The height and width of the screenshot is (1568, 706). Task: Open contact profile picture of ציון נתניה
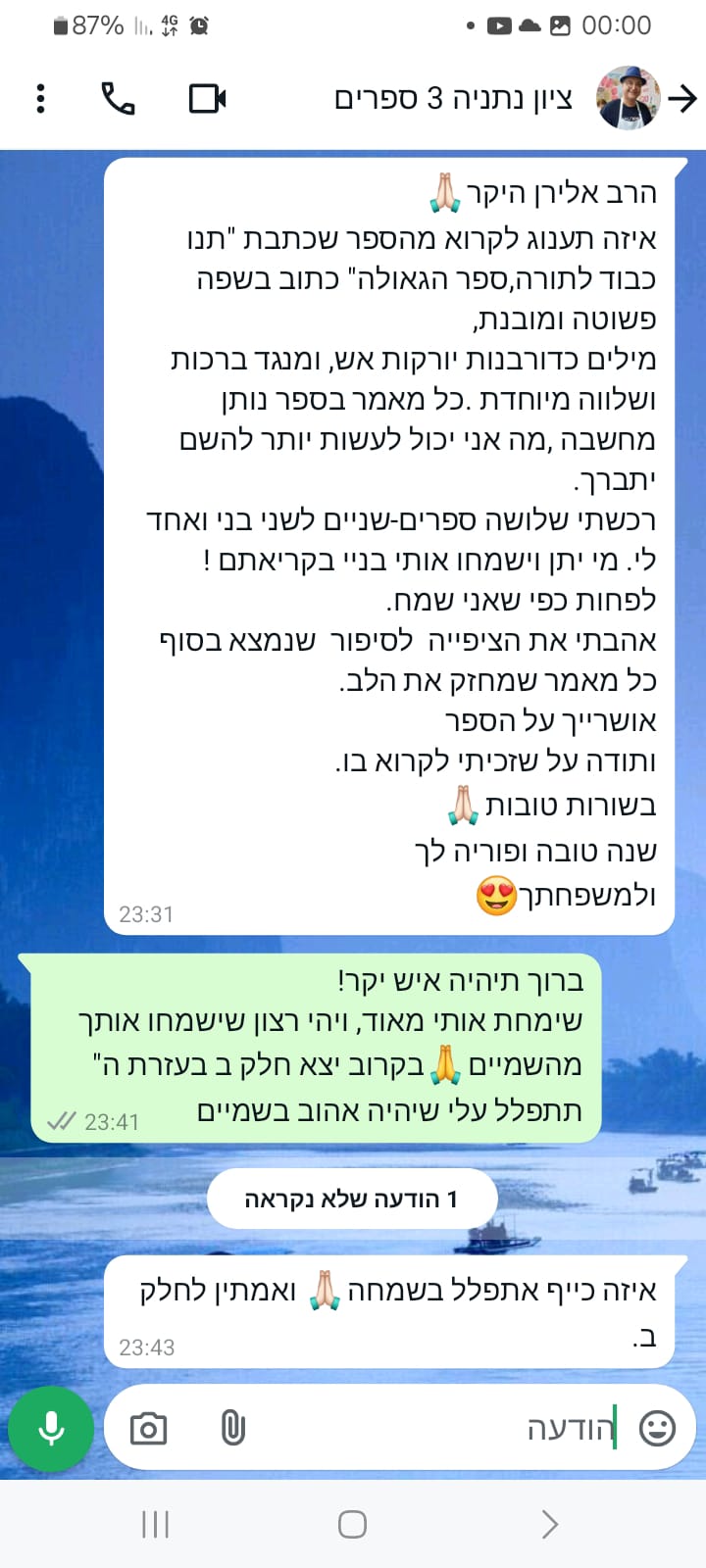629,98
